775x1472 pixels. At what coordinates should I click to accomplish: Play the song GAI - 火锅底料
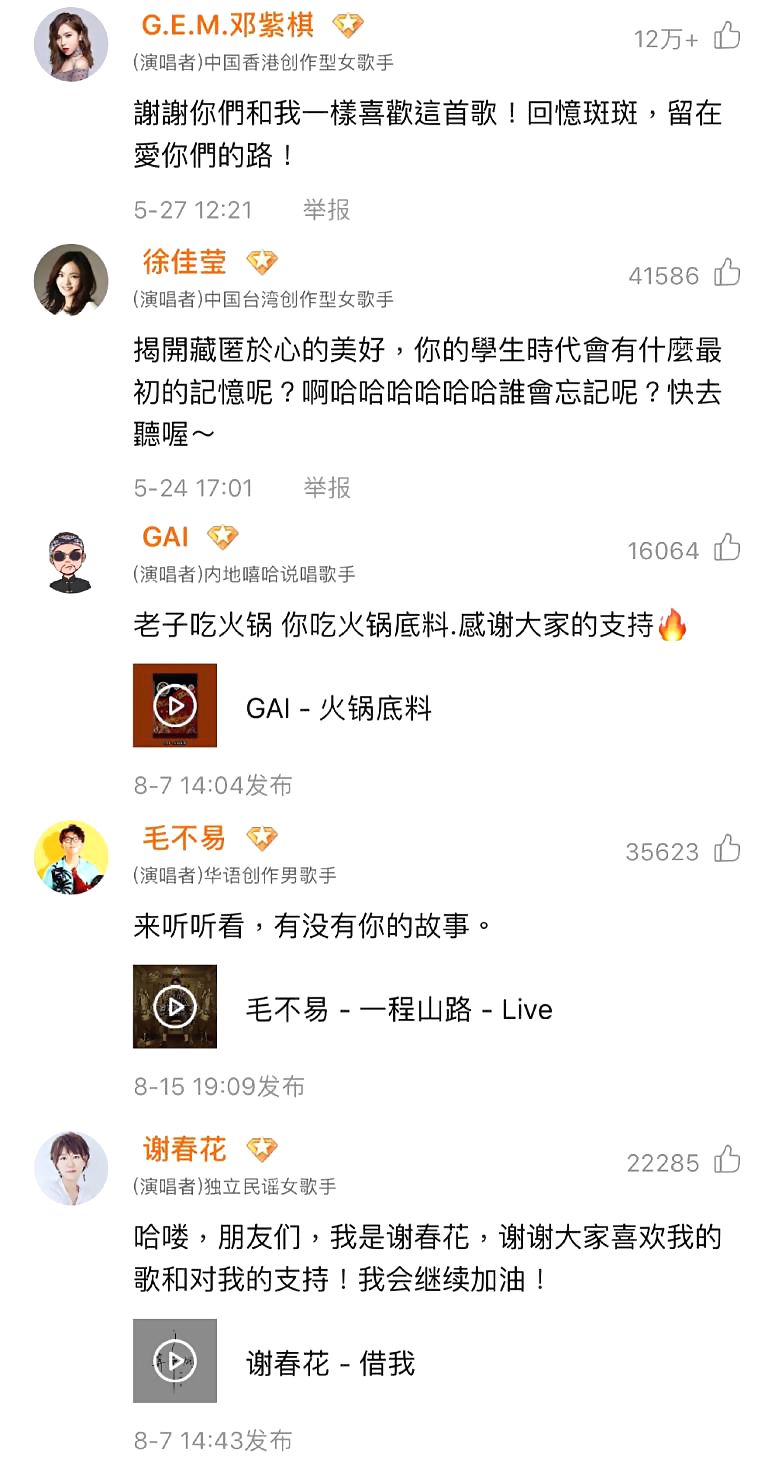[175, 706]
